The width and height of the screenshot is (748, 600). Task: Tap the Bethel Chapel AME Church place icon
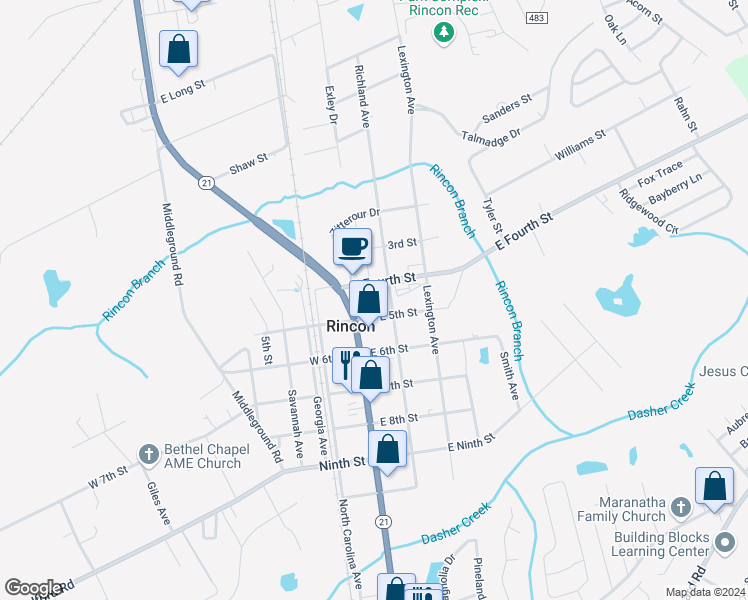(x=148, y=454)
